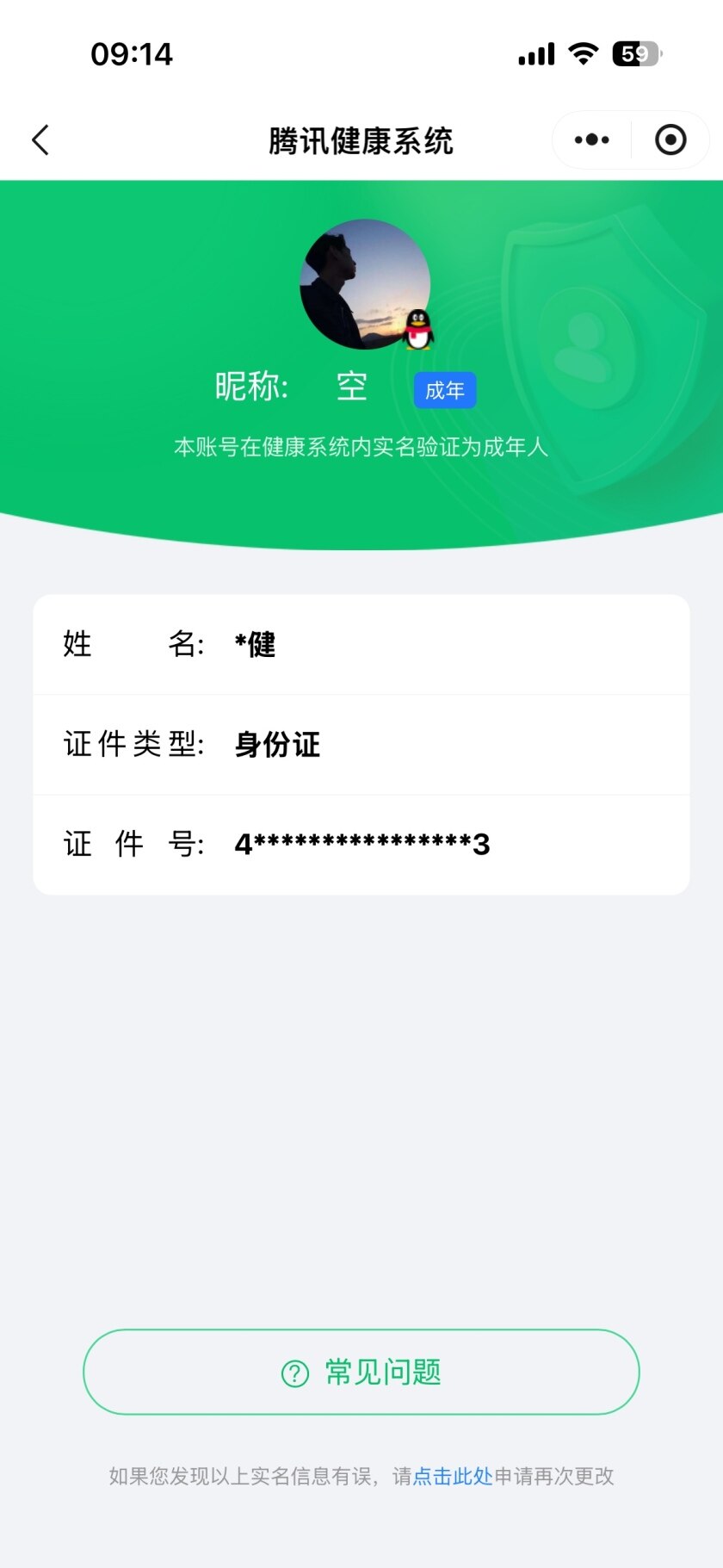
Task: Tap the user's profile avatar photo
Action: tap(366, 284)
